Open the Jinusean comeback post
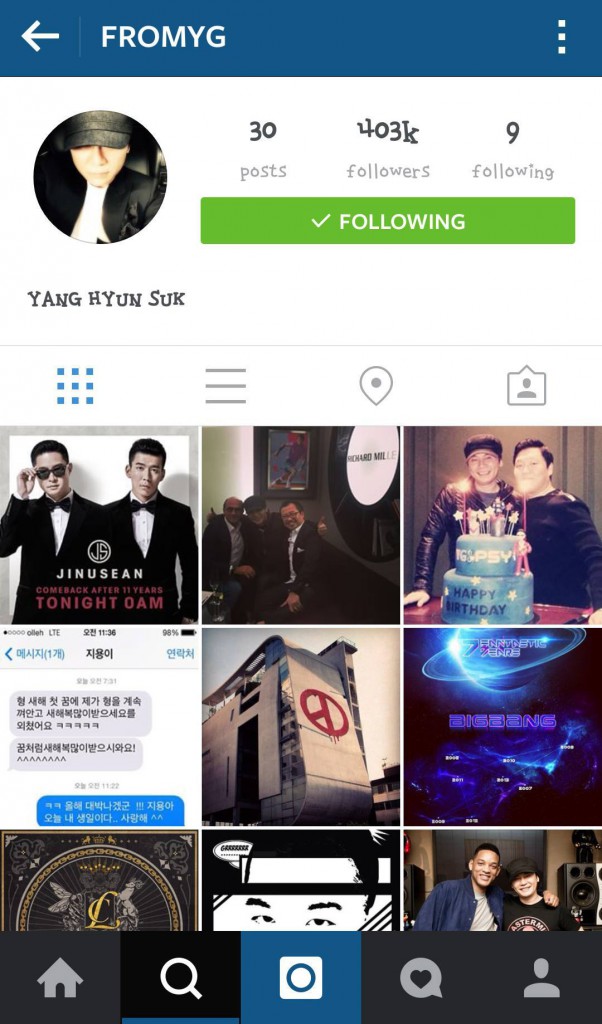 (x=99, y=525)
